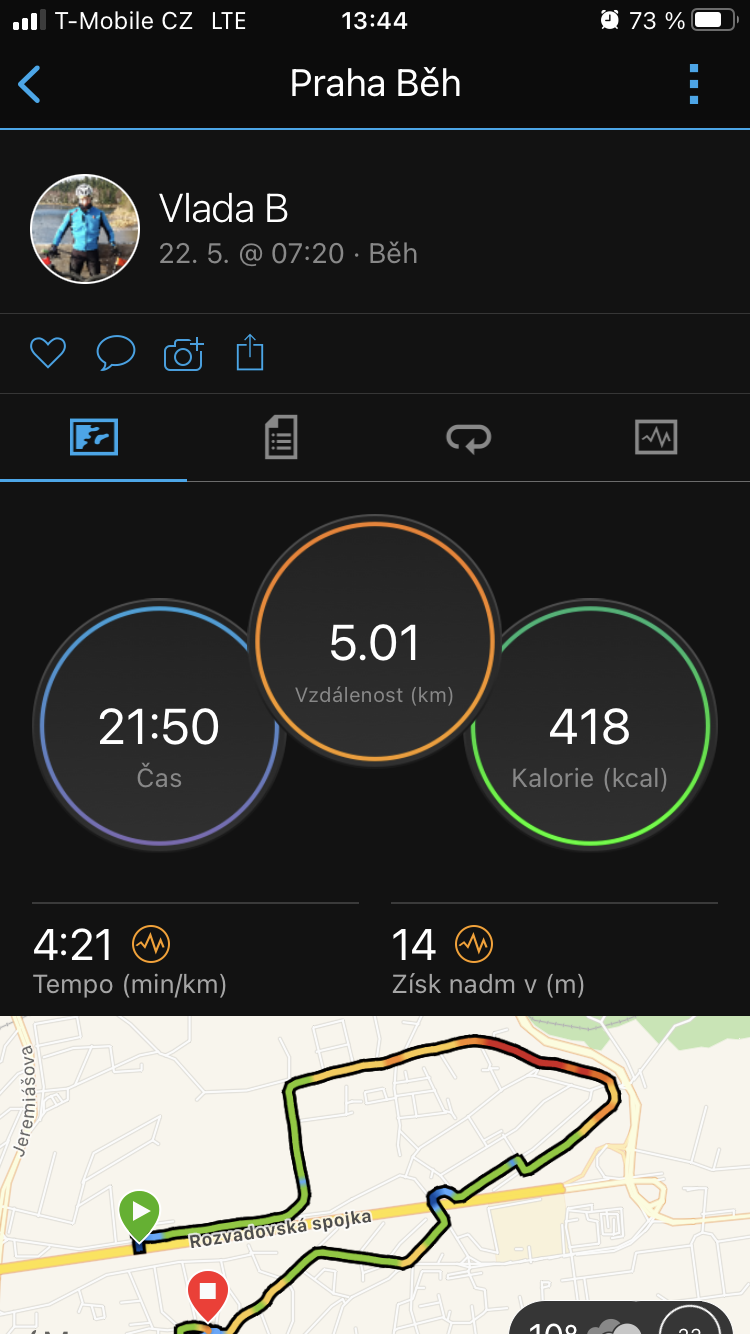Open the three-dot overflow menu
This screenshot has width=750, height=1334.
click(x=694, y=84)
